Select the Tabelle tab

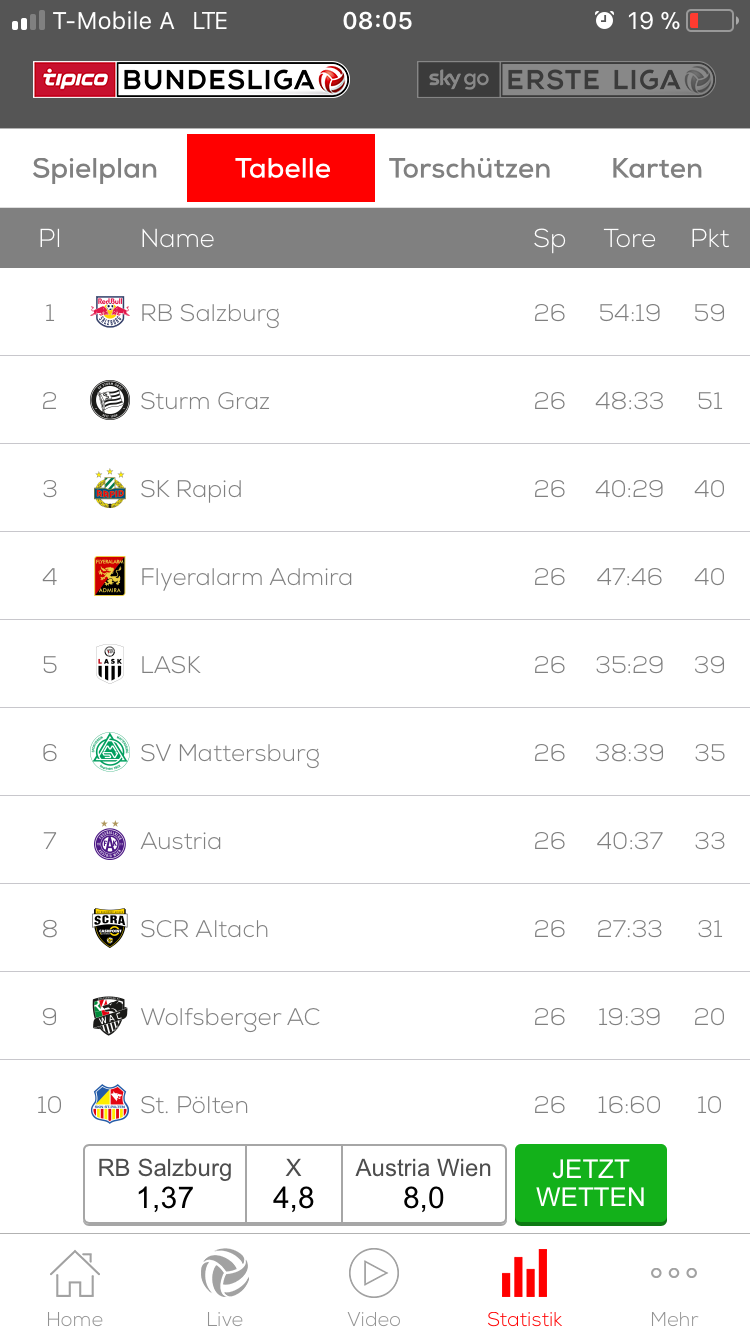281,168
